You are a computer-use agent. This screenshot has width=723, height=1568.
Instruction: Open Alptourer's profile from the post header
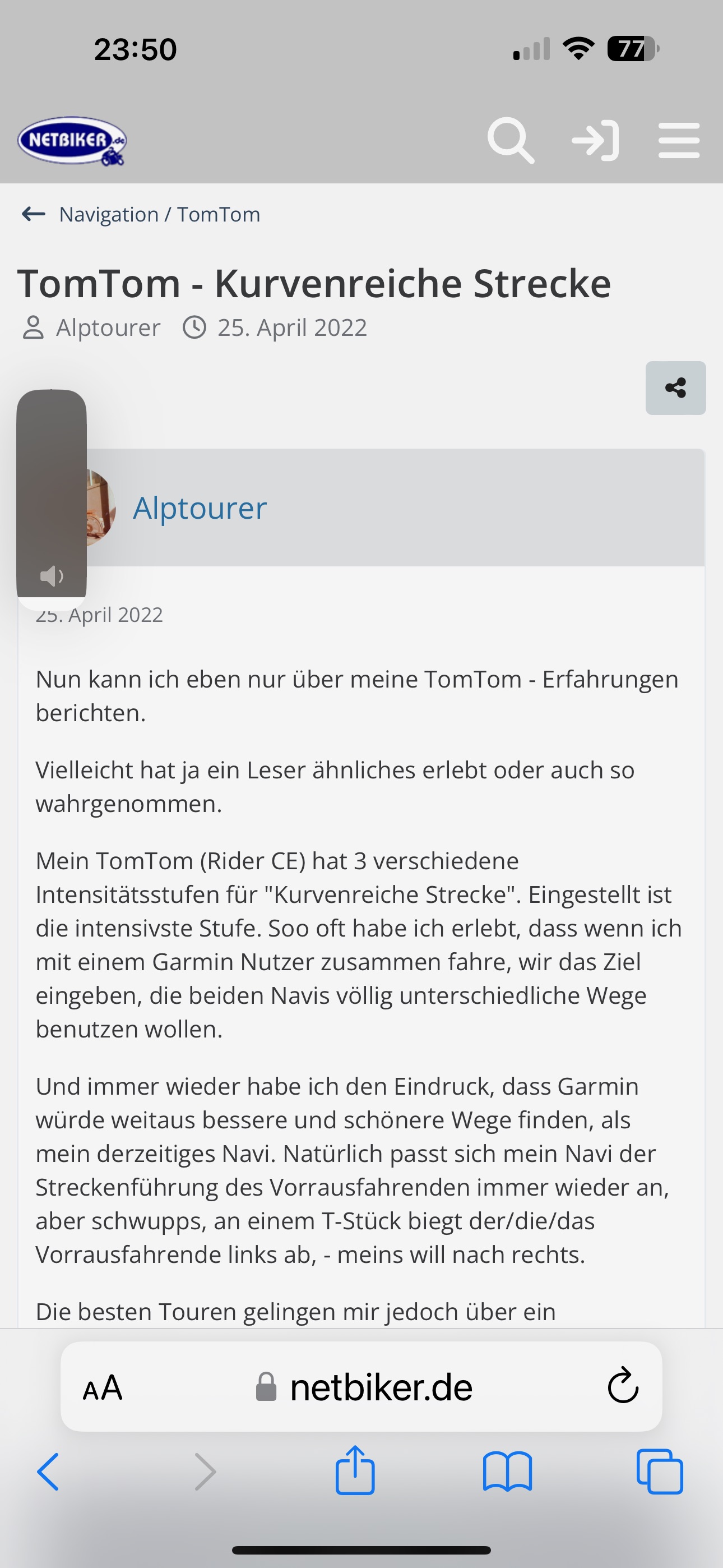[200, 508]
